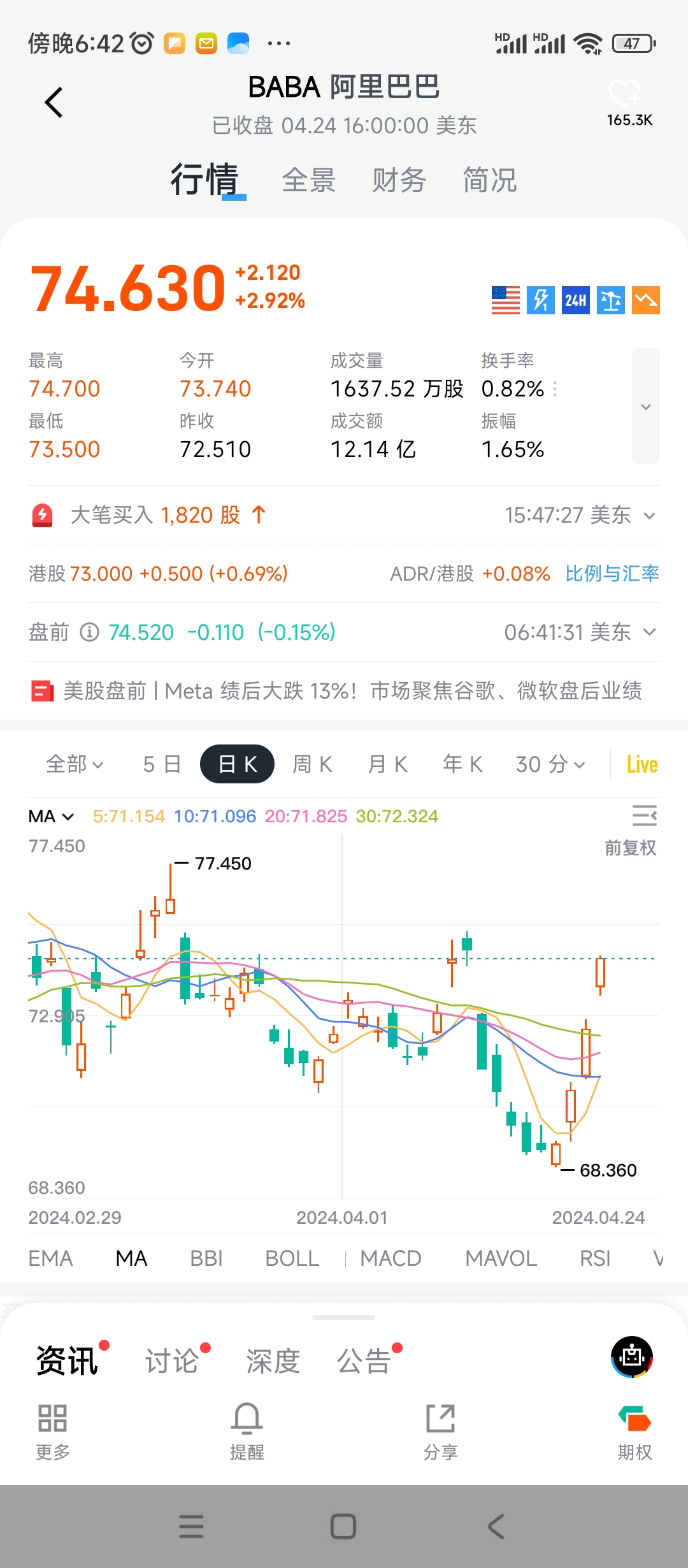The image size is (688, 1568).
Task: Expand the quote details chevron
Action: 645,406
